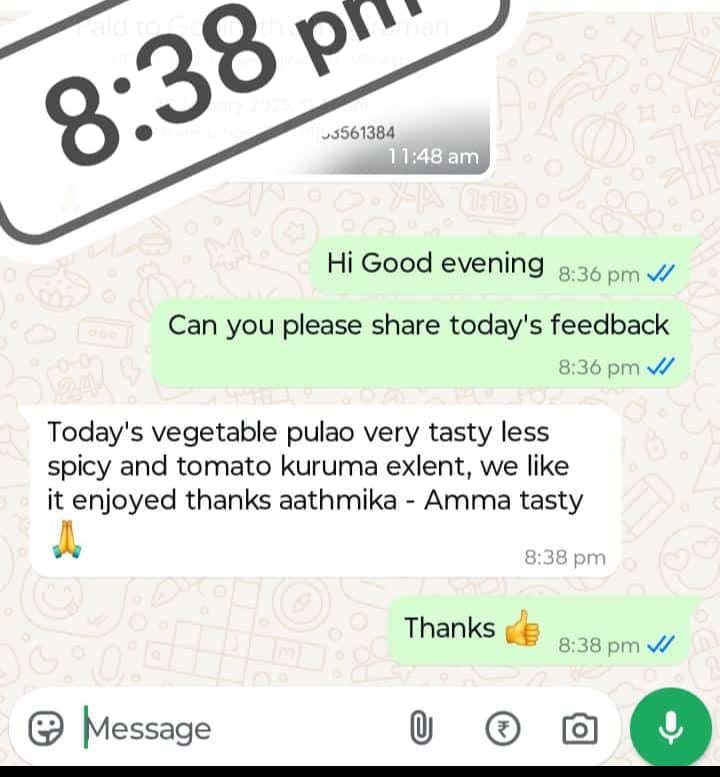Tap the green microphone voice message button
Viewport: 720px width, 777px height.
tap(671, 729)
